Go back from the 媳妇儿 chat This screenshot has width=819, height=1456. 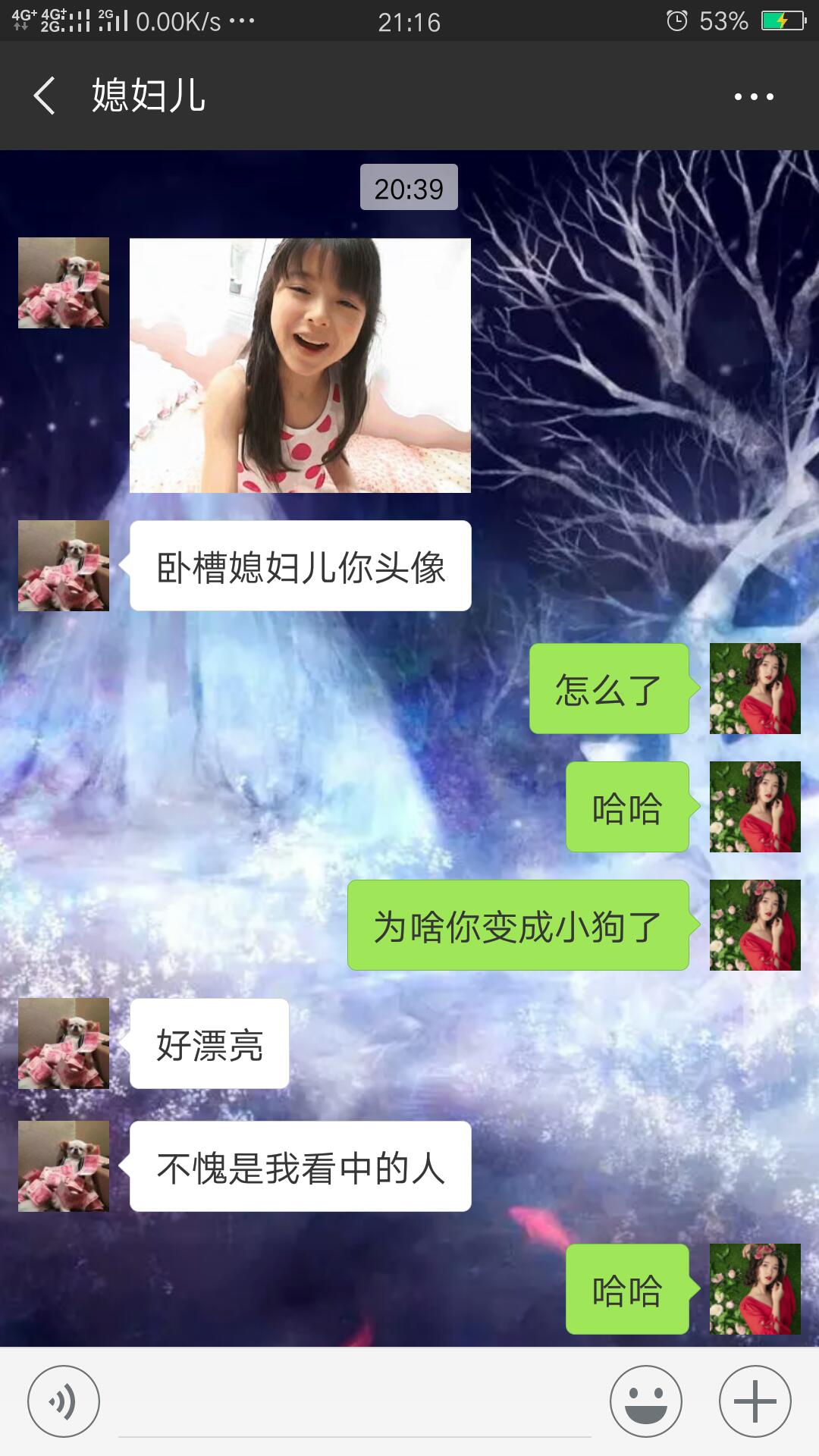coord(45,96)
